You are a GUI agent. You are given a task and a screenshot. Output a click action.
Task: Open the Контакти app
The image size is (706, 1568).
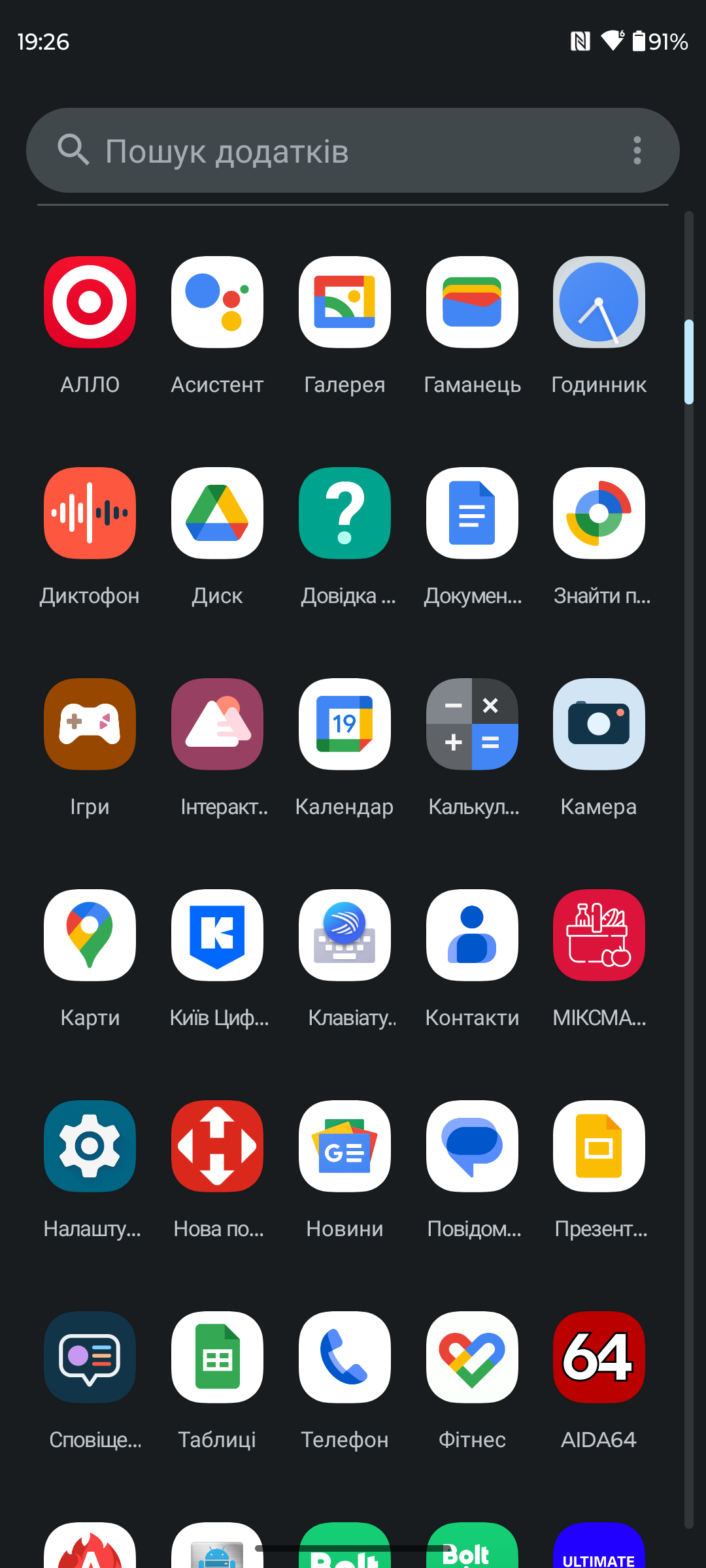click(472, 936)
